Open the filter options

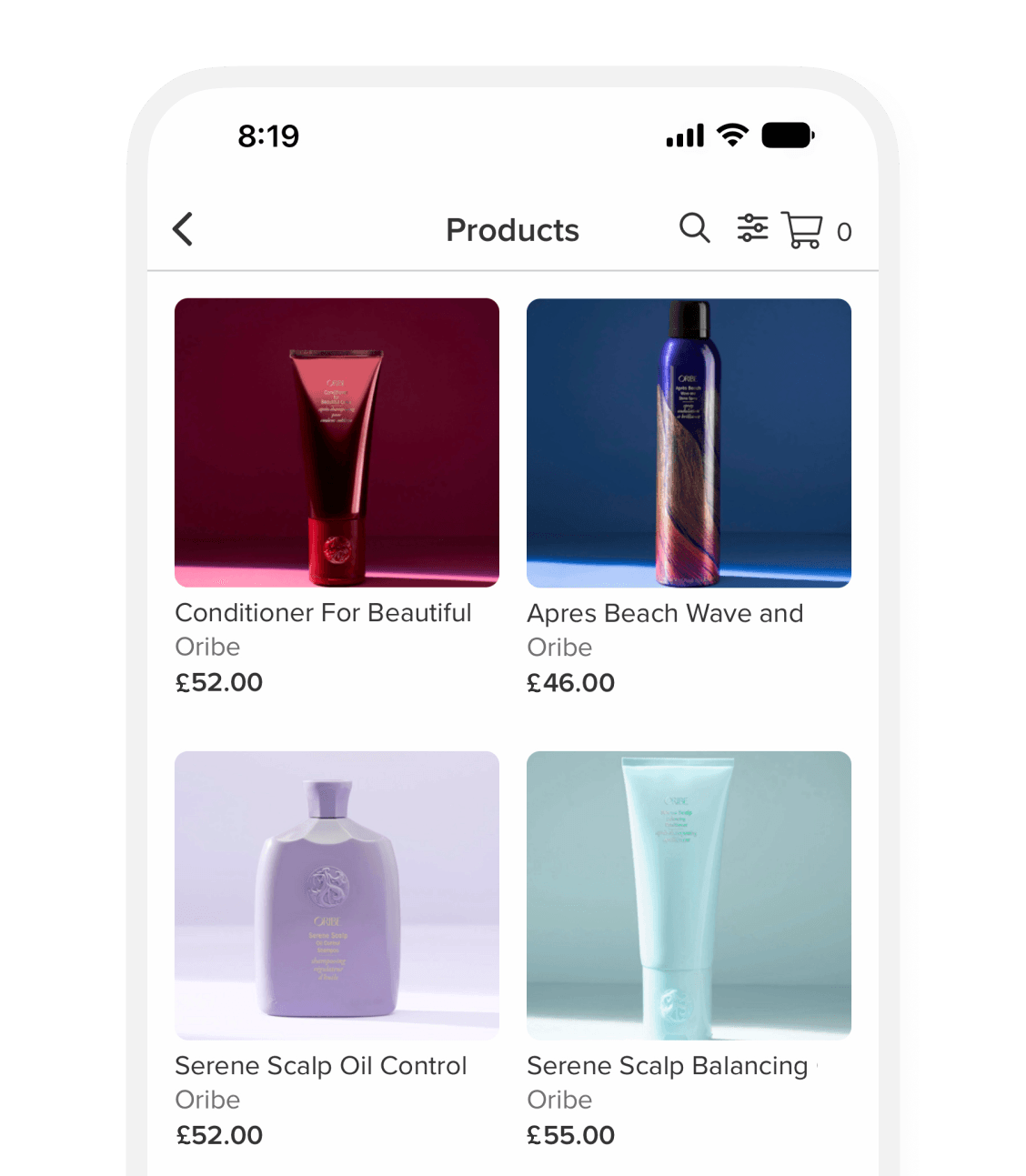752,228
